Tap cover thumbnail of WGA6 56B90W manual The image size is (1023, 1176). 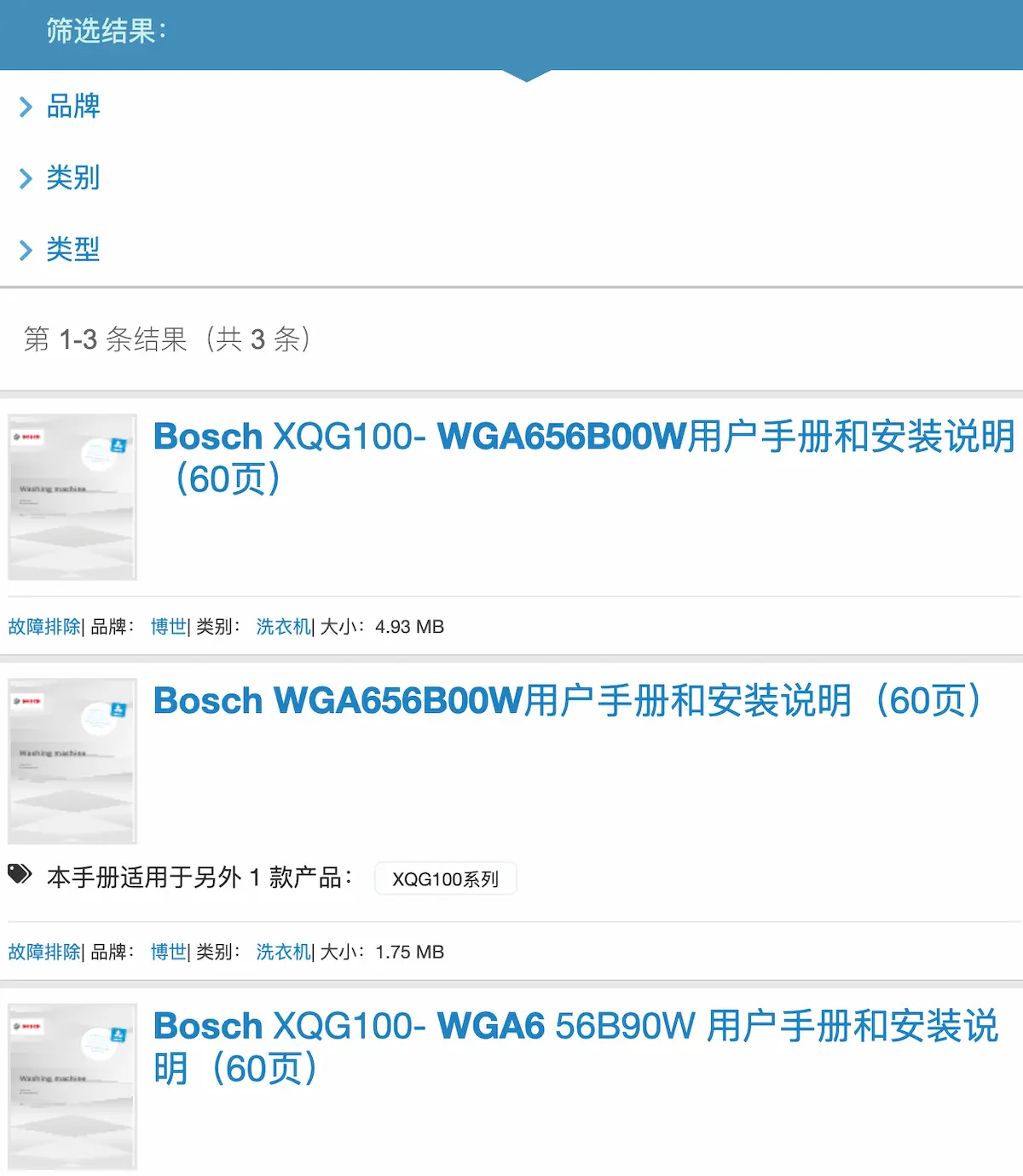coord(72,1086)
